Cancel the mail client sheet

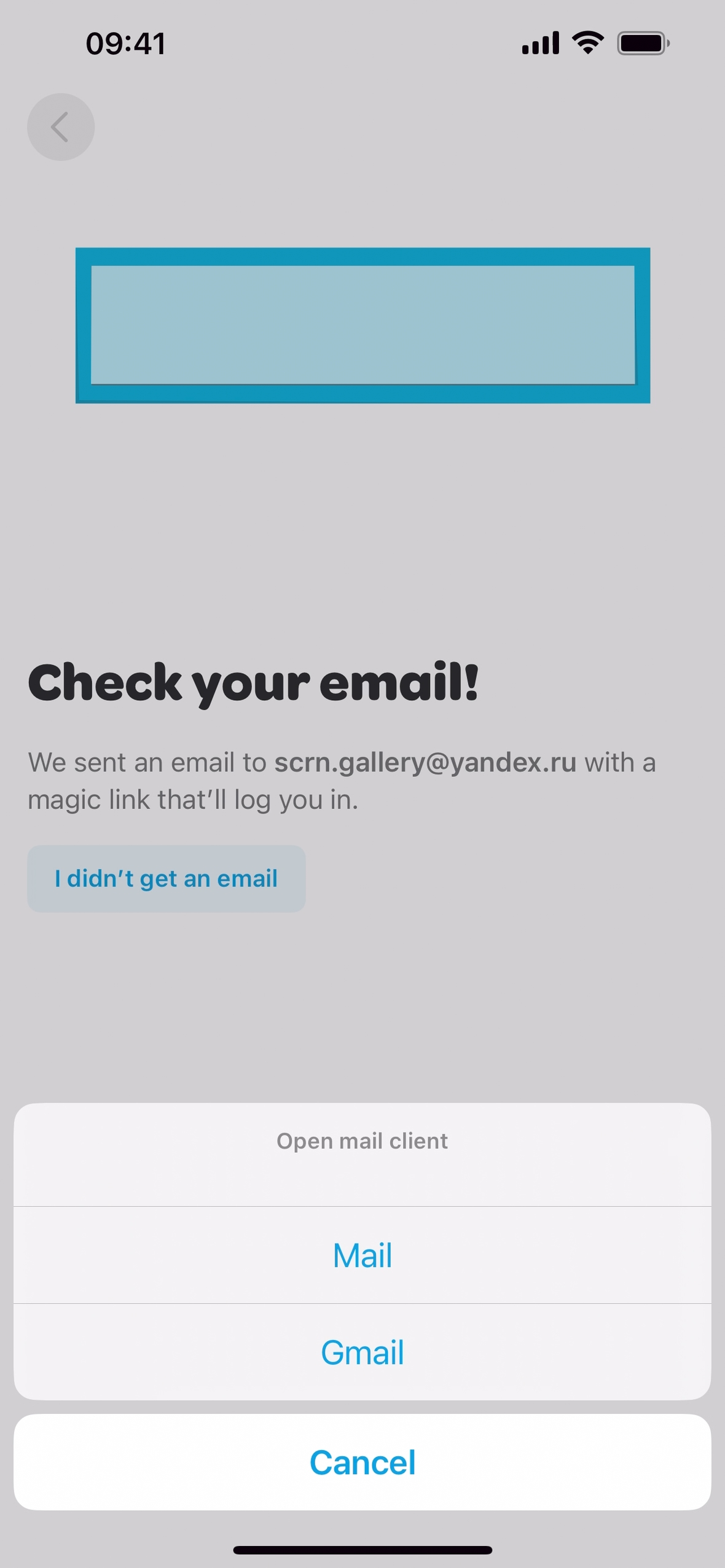tap(362, 1462)
